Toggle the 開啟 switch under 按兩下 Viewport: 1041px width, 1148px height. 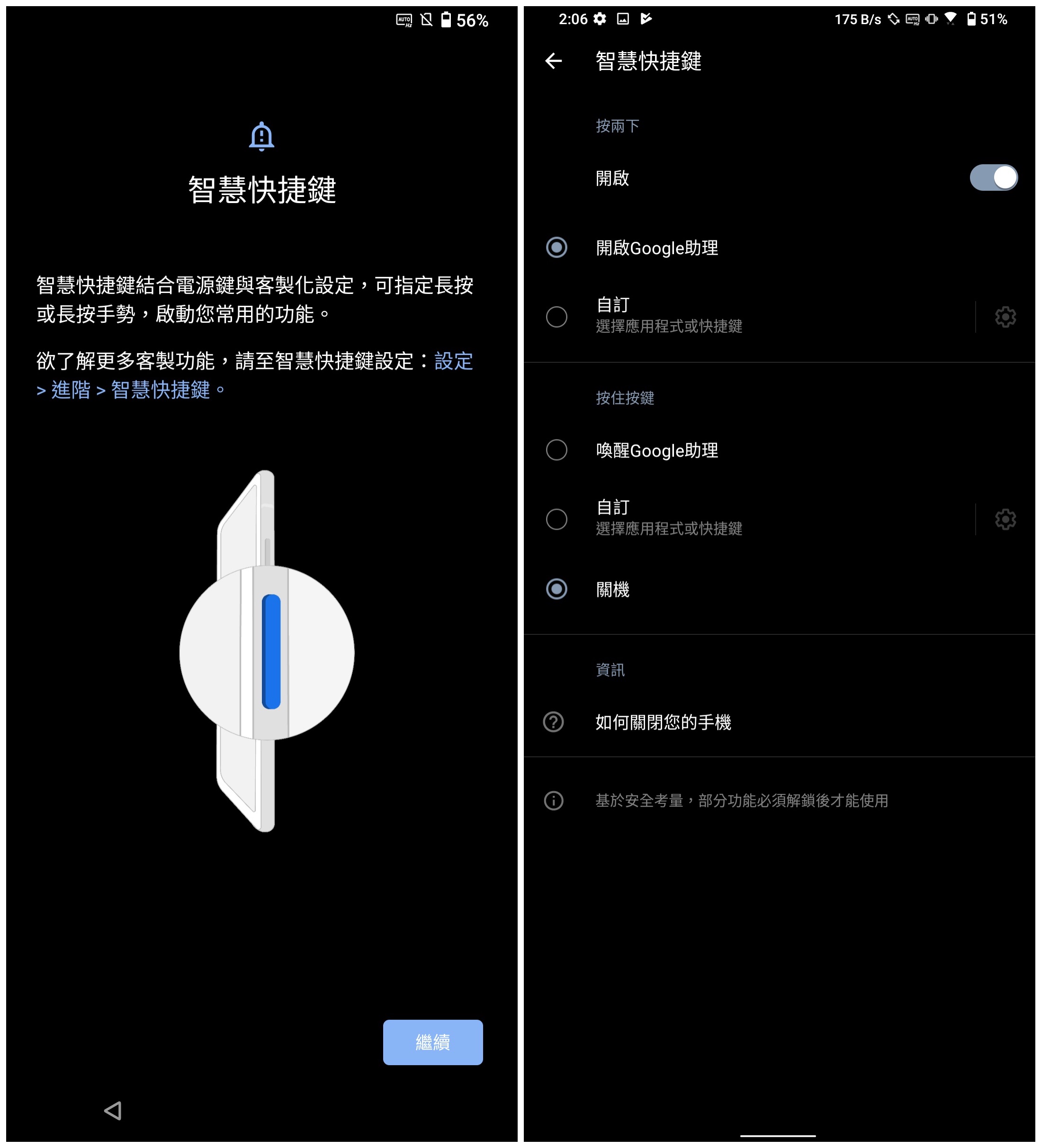(x=993, y=178)
